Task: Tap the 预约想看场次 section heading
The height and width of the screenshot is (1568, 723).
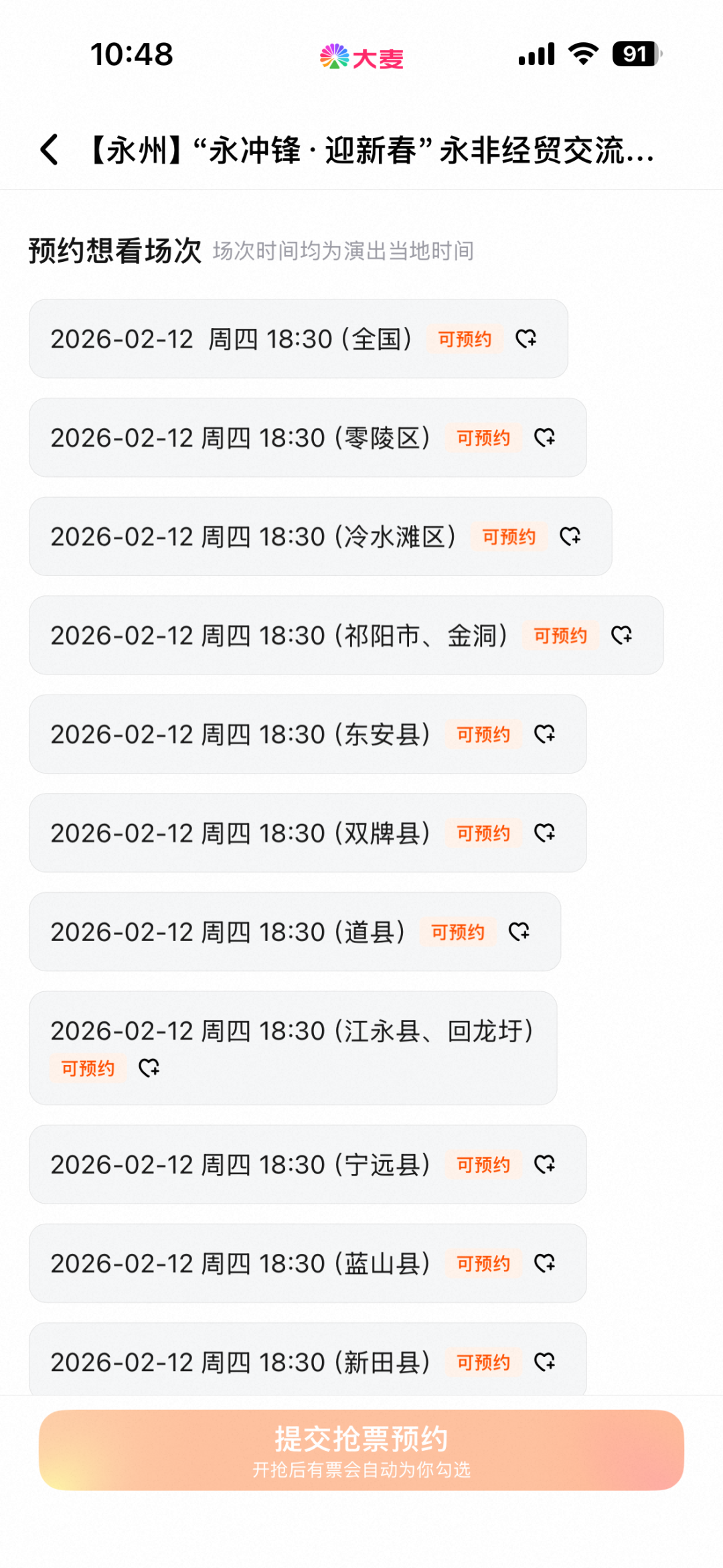Action: click(x=114, y=250)
